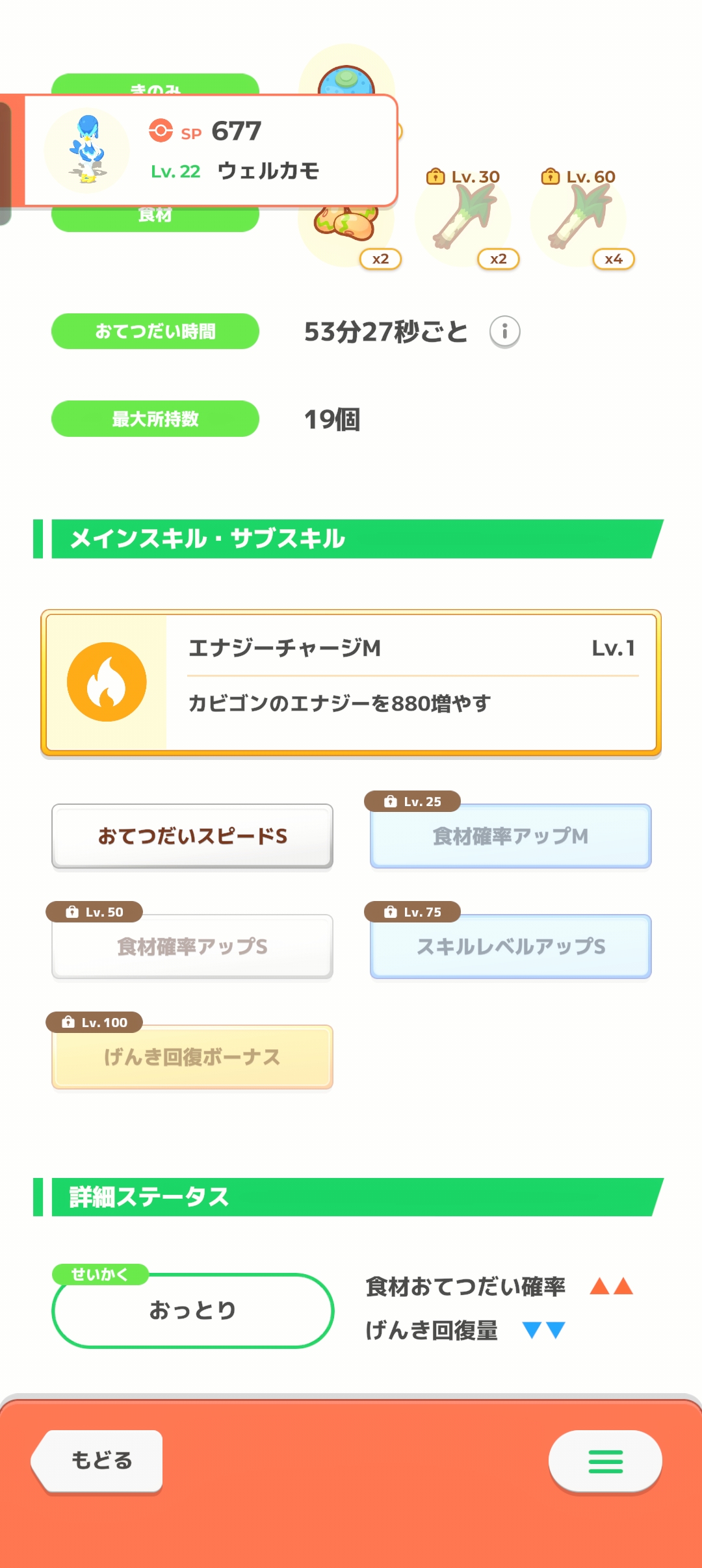This screenshot has height=1568, width=702.
Task: Open the エナジーチャージM main skill card
Action: [351, 683]
